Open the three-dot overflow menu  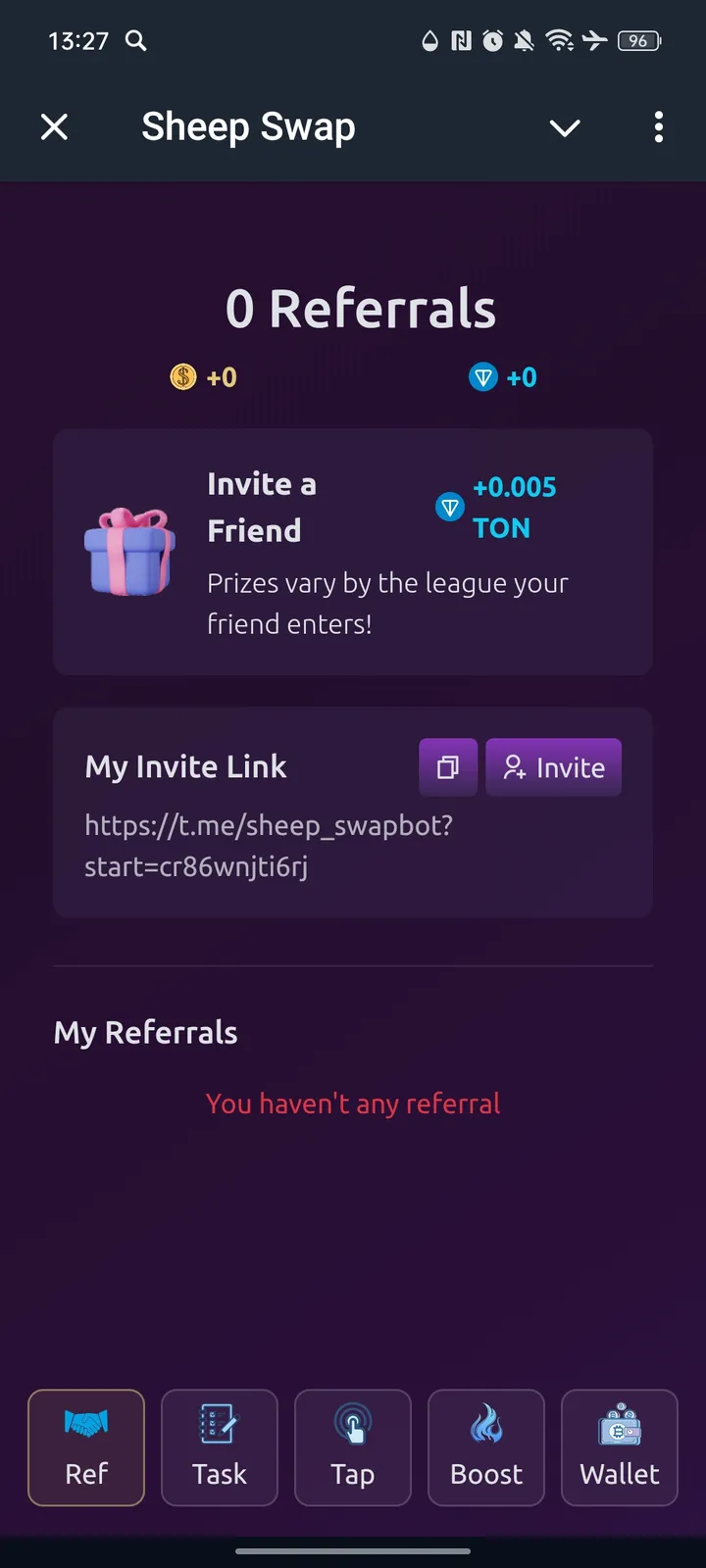658,127
